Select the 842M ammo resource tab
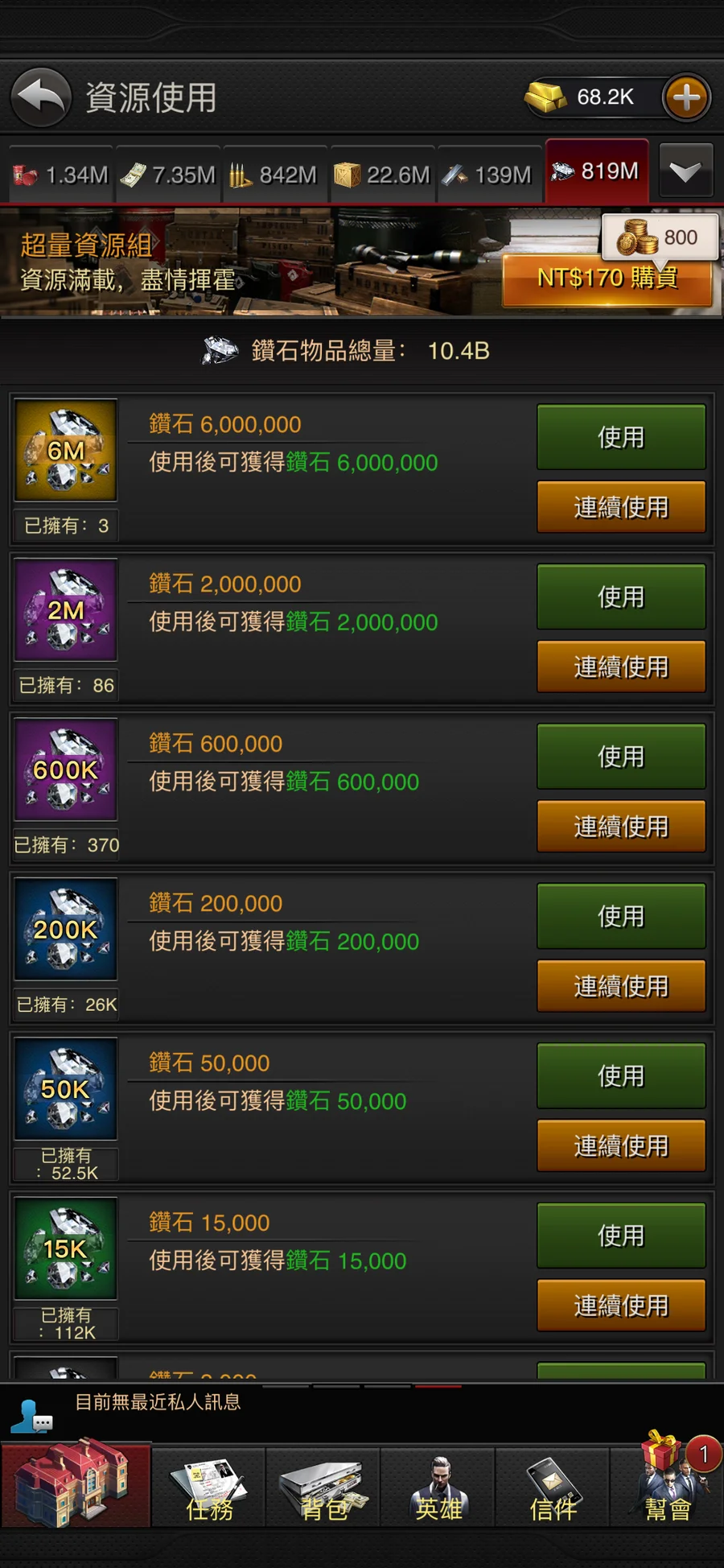The height and width of the screenshot is (1568, 724). [275, 174]
